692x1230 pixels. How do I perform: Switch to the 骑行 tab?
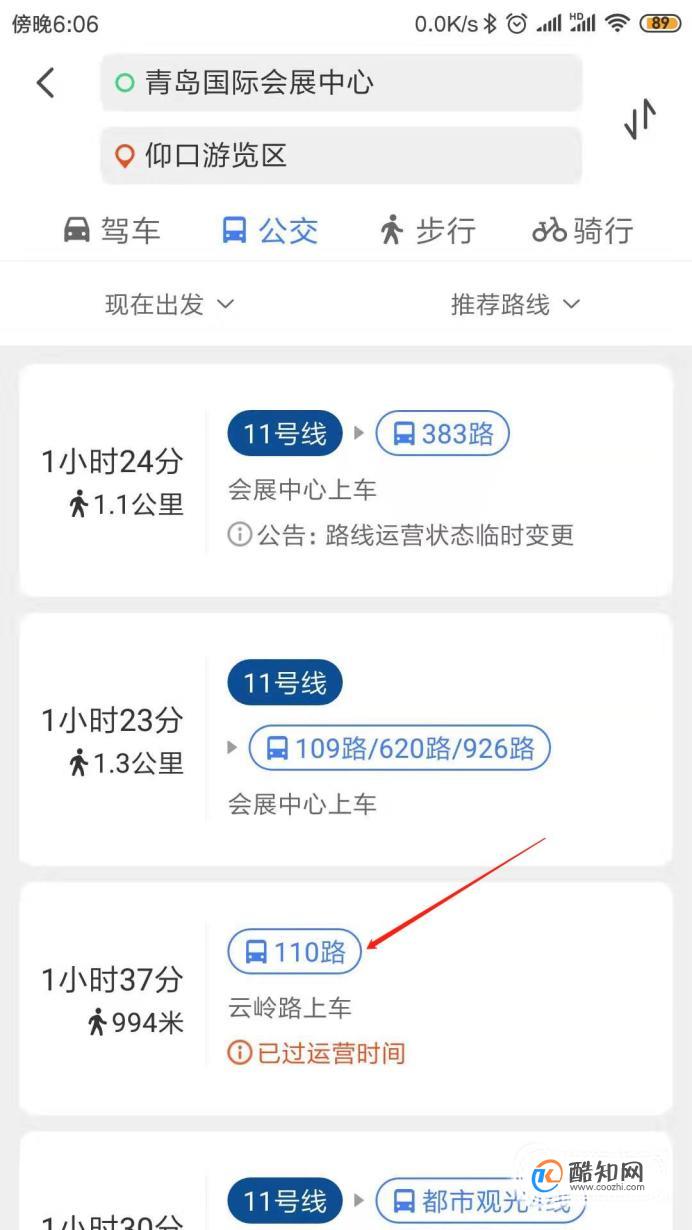coord(583,230)
